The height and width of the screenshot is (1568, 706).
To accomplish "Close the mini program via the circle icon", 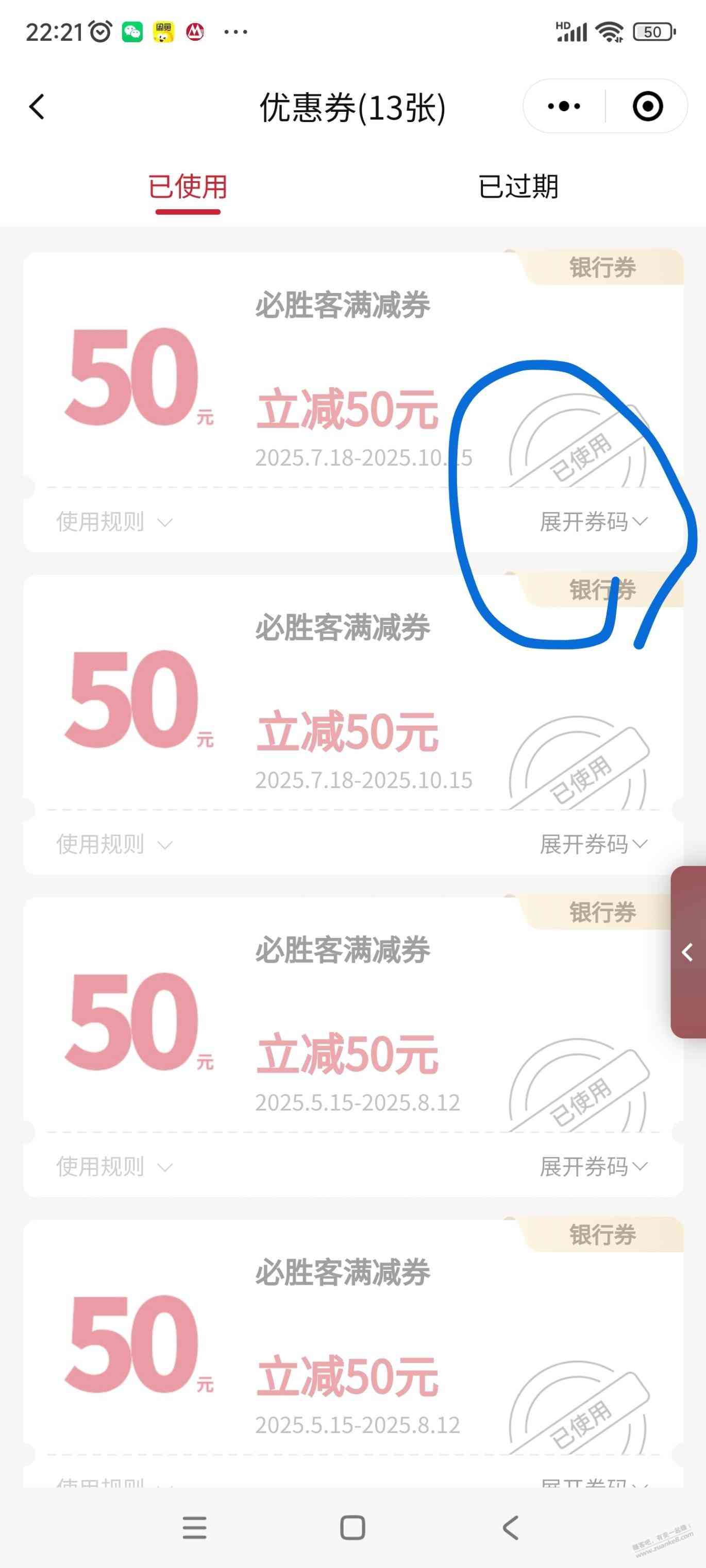I will (647, 107).
